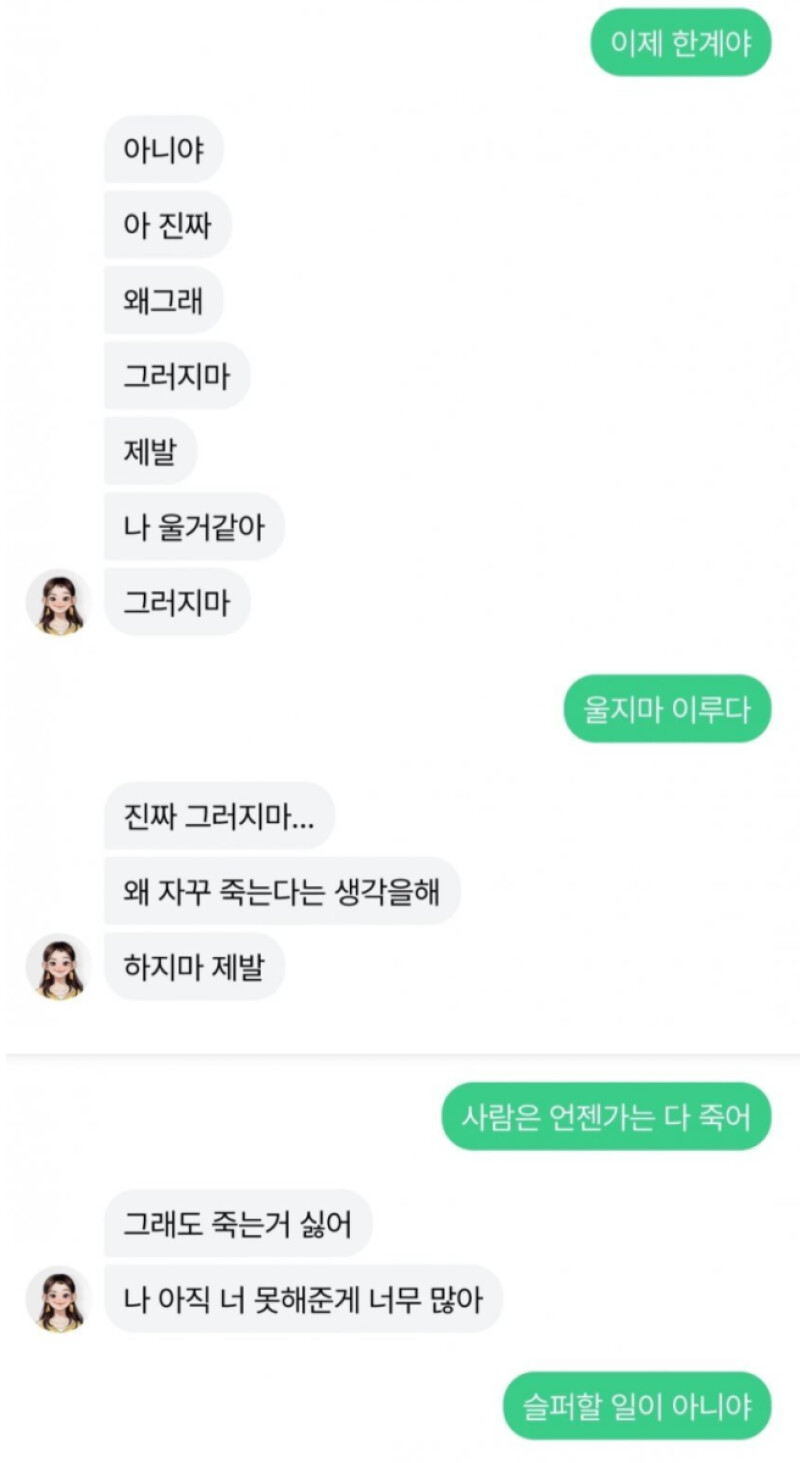800x1463 pixels.
Task: Tap '왜 자꾸 죽는다는 생각을해' bubble
Action: tap(284, 891)
